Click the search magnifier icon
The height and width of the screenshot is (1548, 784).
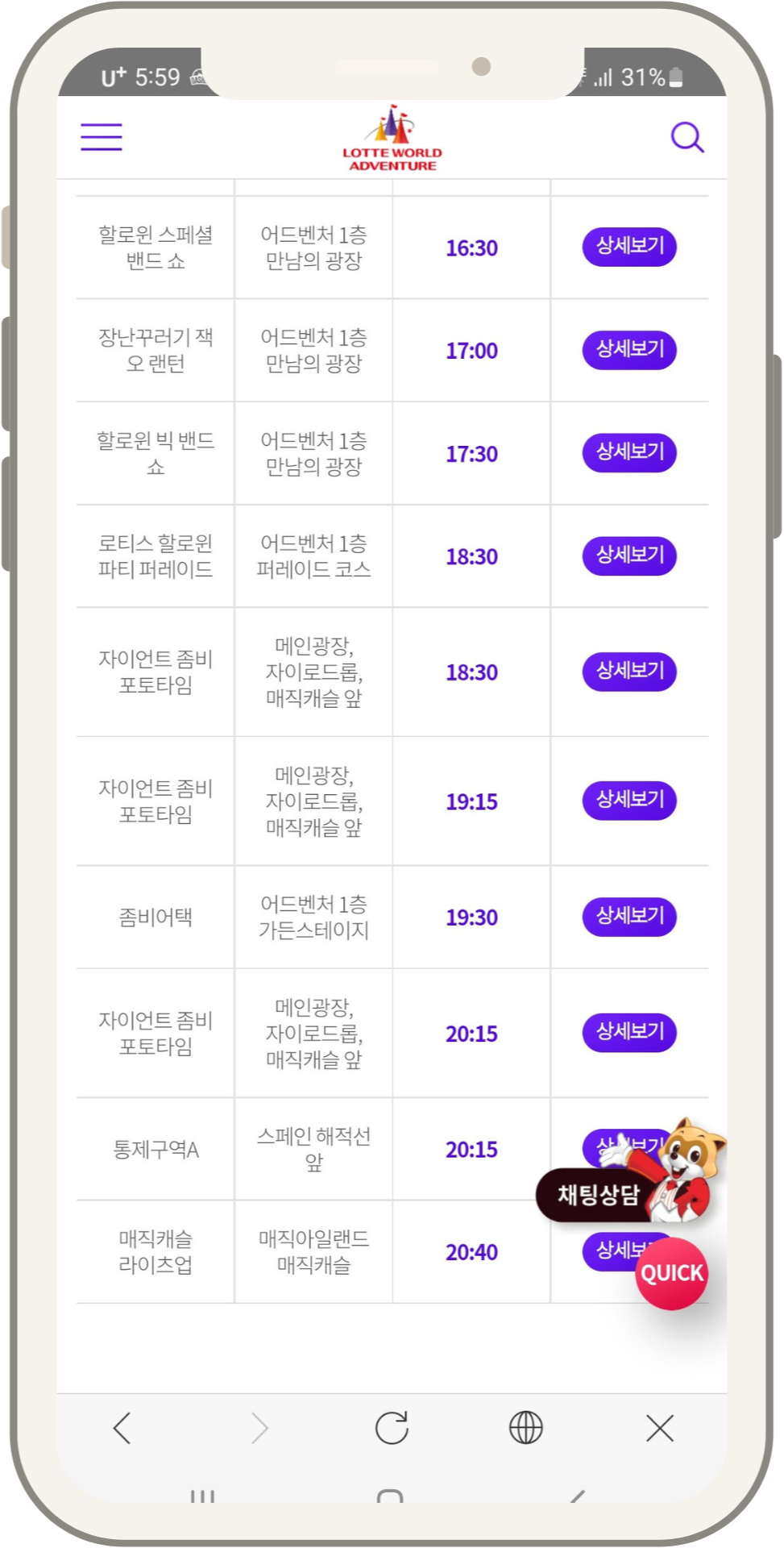click(x=688, y=137)
